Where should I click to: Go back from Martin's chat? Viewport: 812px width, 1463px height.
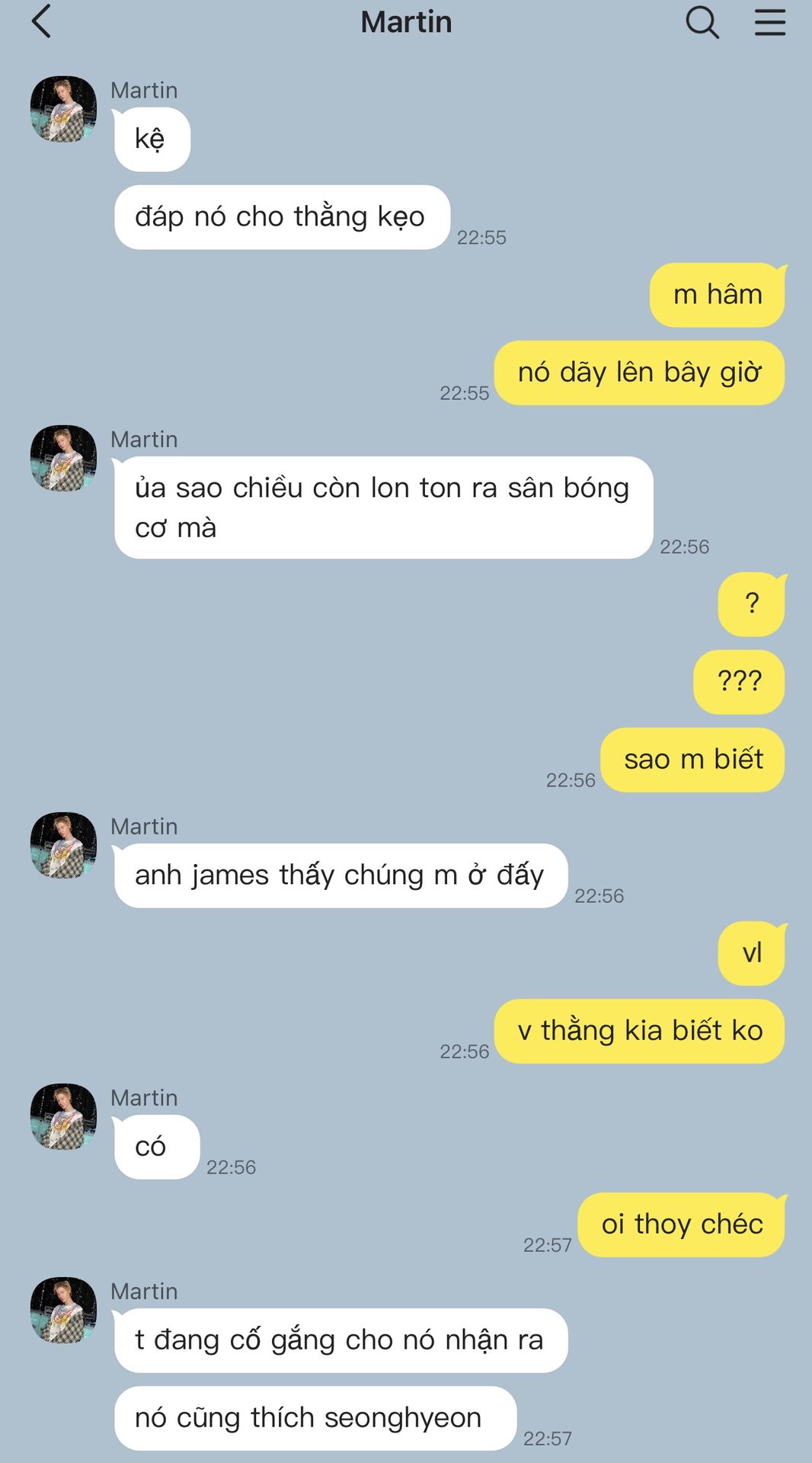[x=42, y=21]
